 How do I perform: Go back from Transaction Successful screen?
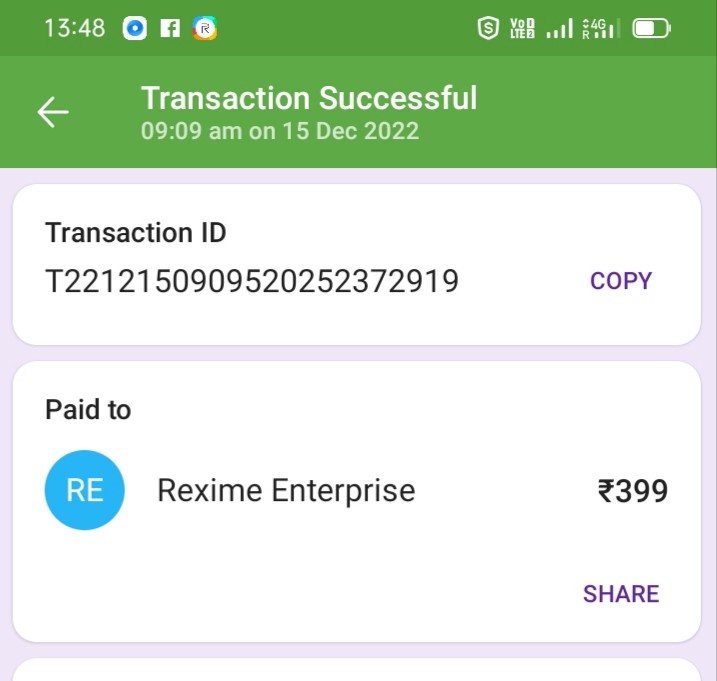pyautogui.click(x=53, y=113)
